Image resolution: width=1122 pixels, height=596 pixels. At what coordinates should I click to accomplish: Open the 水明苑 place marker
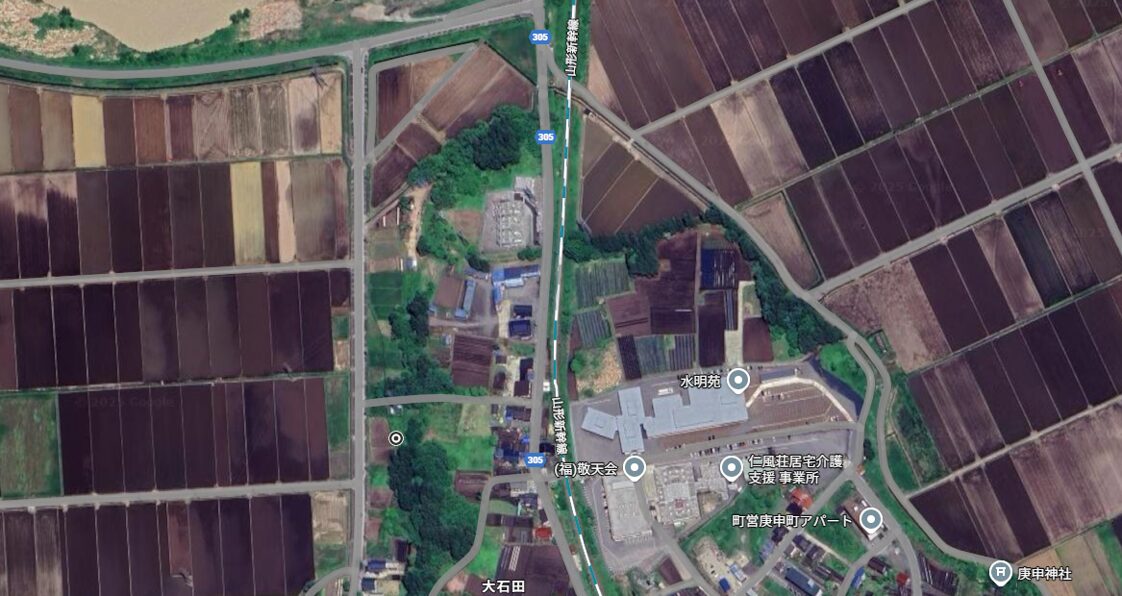738,380
